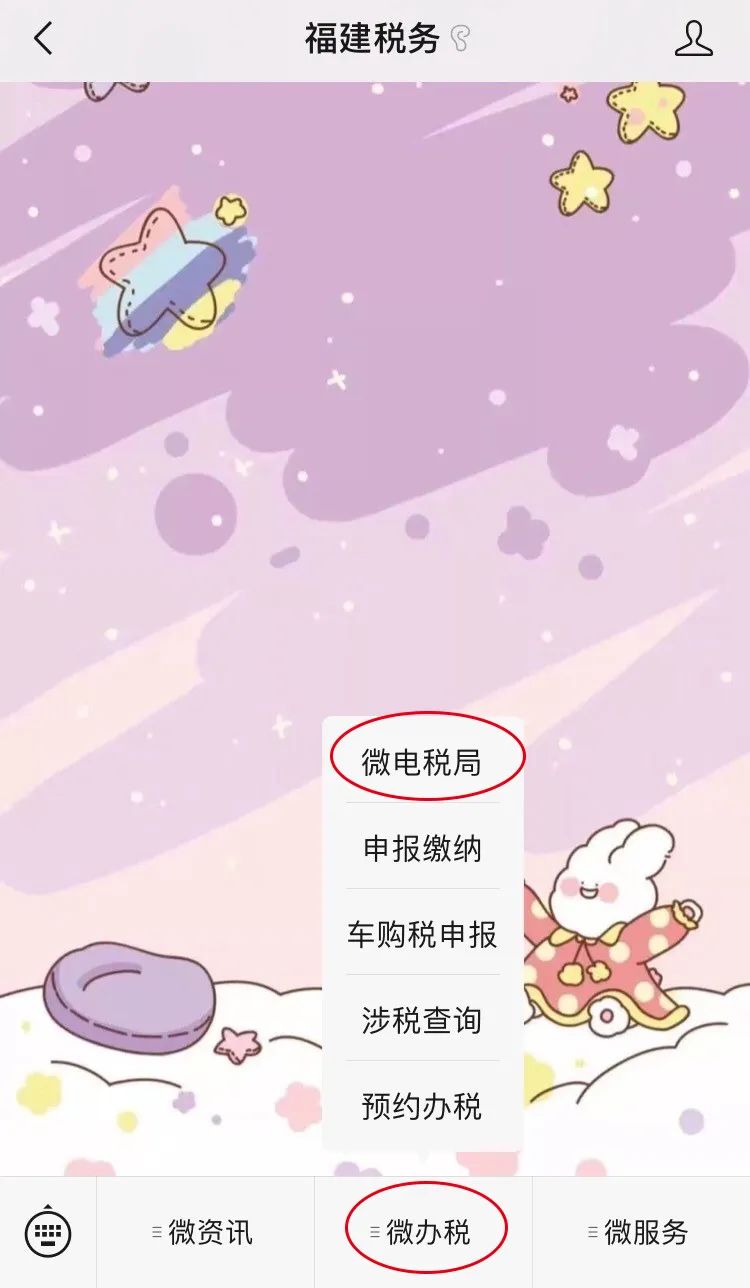The width and height of the screenshot is (750, 1288).
Task: Select 微电税局 from the popup menu
Action: pyautogui.click(x=422, y=762)
